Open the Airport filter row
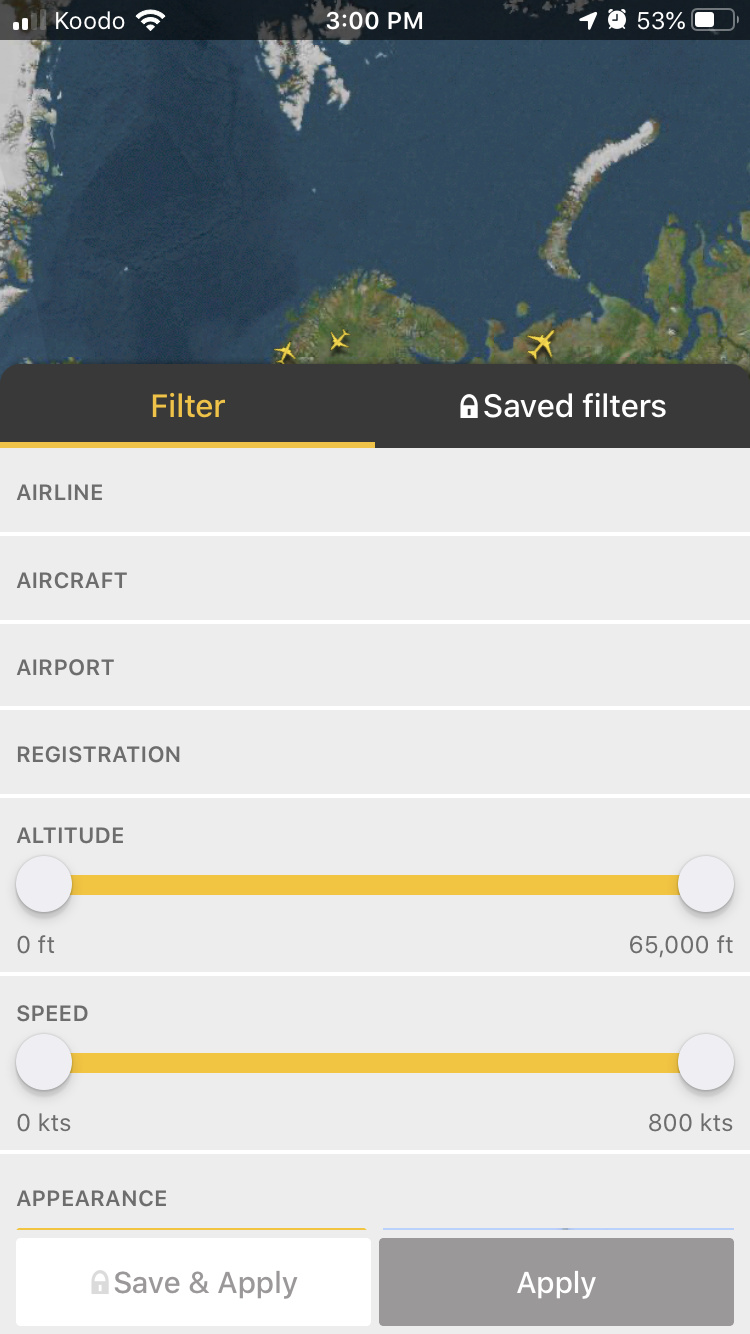This screenshot has height=1334, width=750. click(375, 667)
